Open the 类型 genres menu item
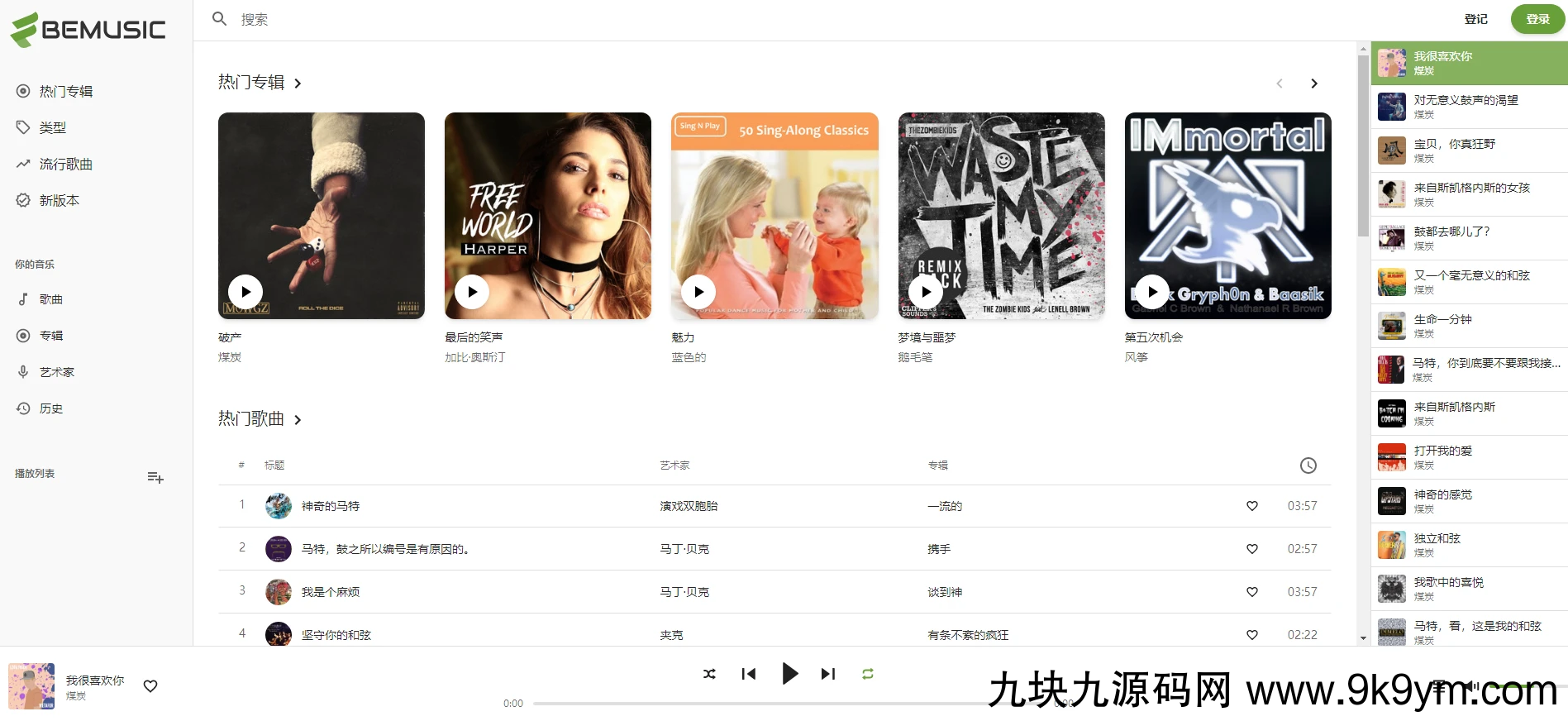 (x=53, y=127)
